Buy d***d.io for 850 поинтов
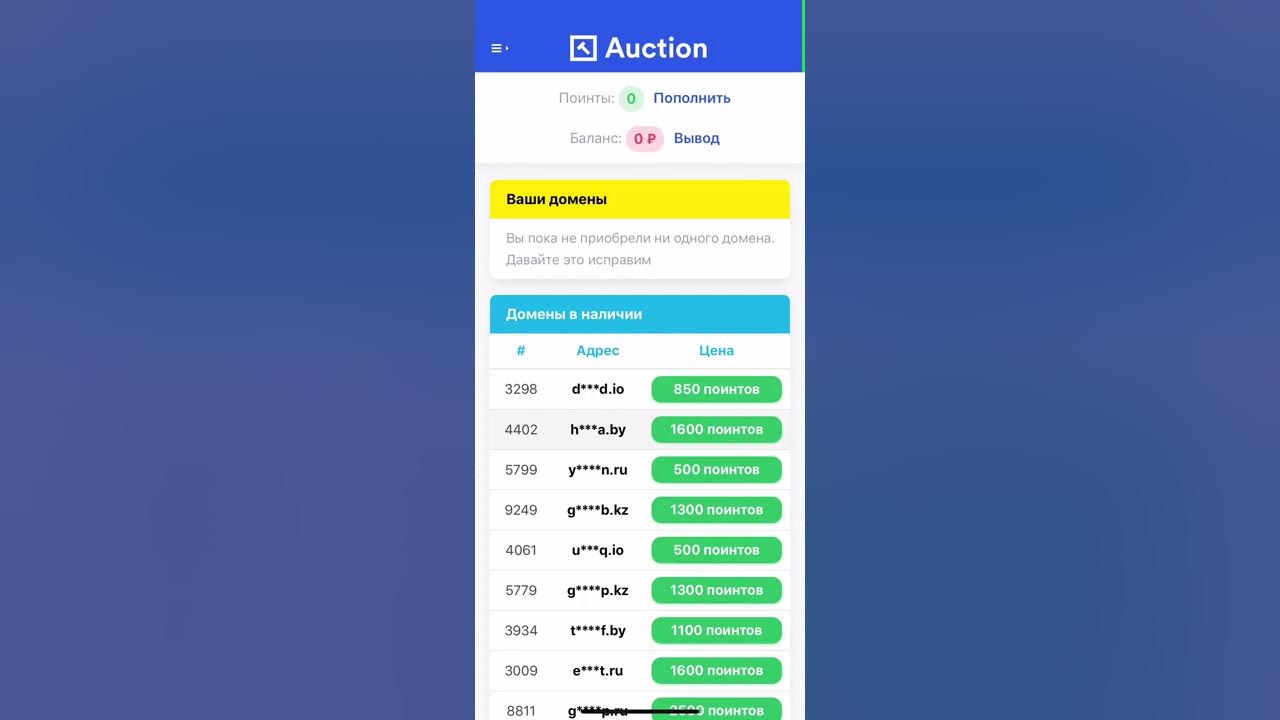The image size is (1280, 720). 716,389
